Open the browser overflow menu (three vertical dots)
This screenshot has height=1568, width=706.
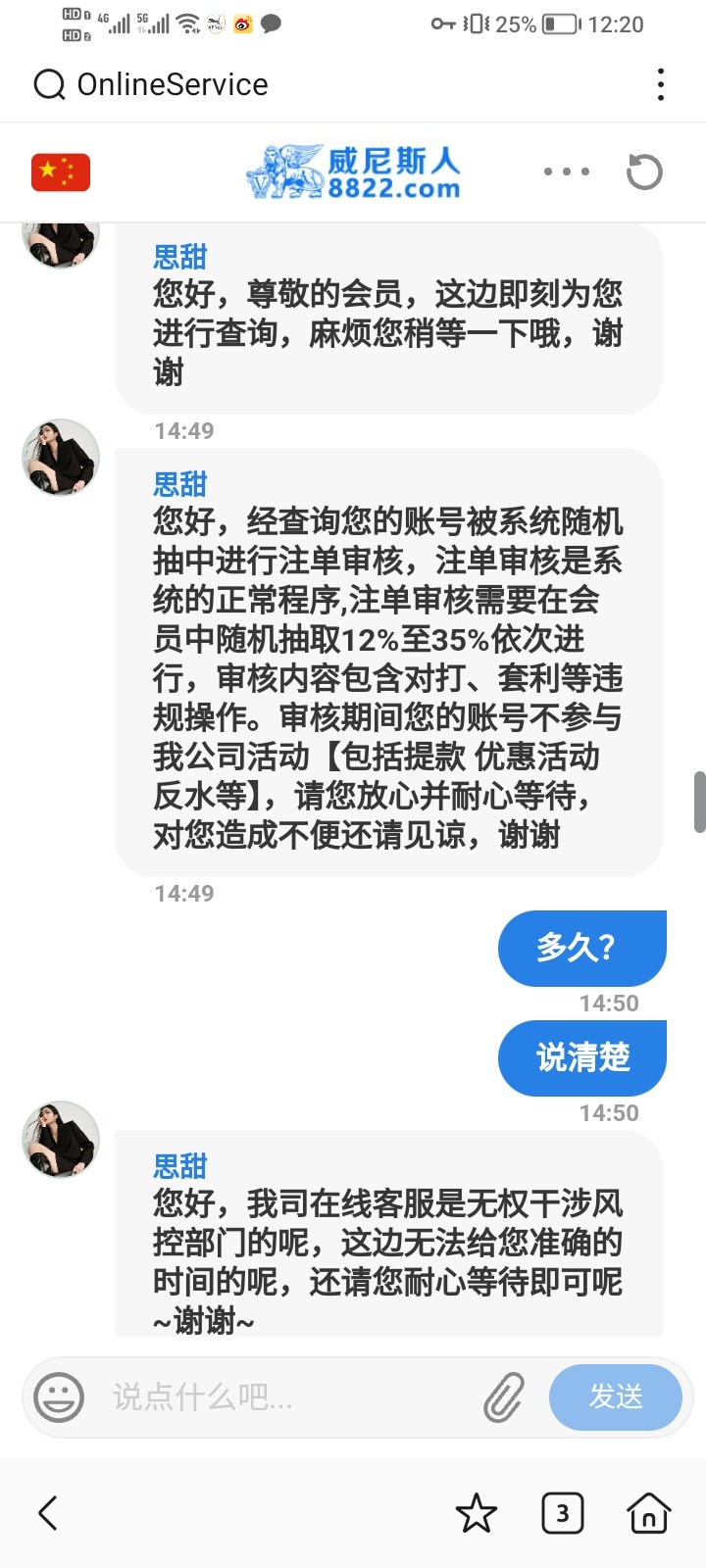point(660,84)
